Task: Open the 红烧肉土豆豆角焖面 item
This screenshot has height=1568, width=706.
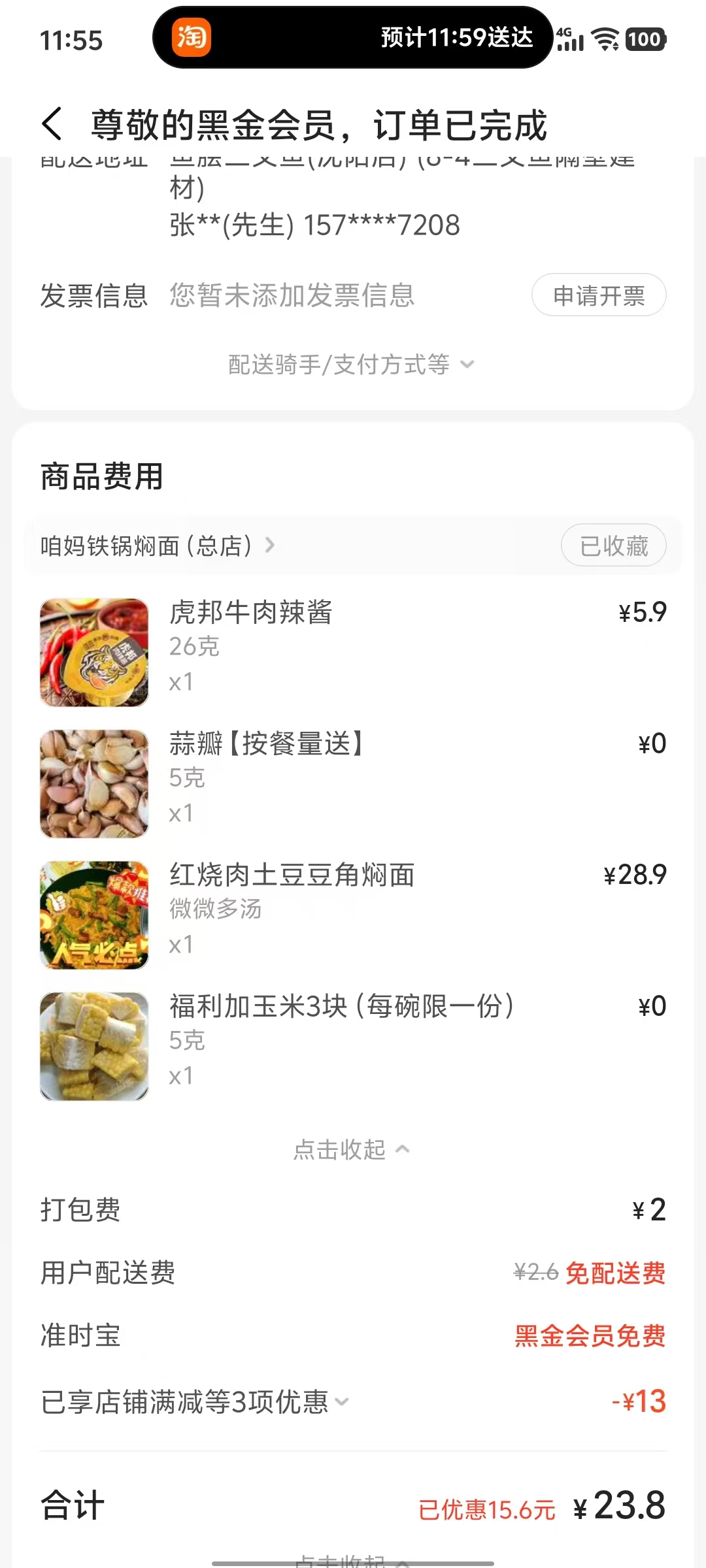Action: click(x=292, y=875)
